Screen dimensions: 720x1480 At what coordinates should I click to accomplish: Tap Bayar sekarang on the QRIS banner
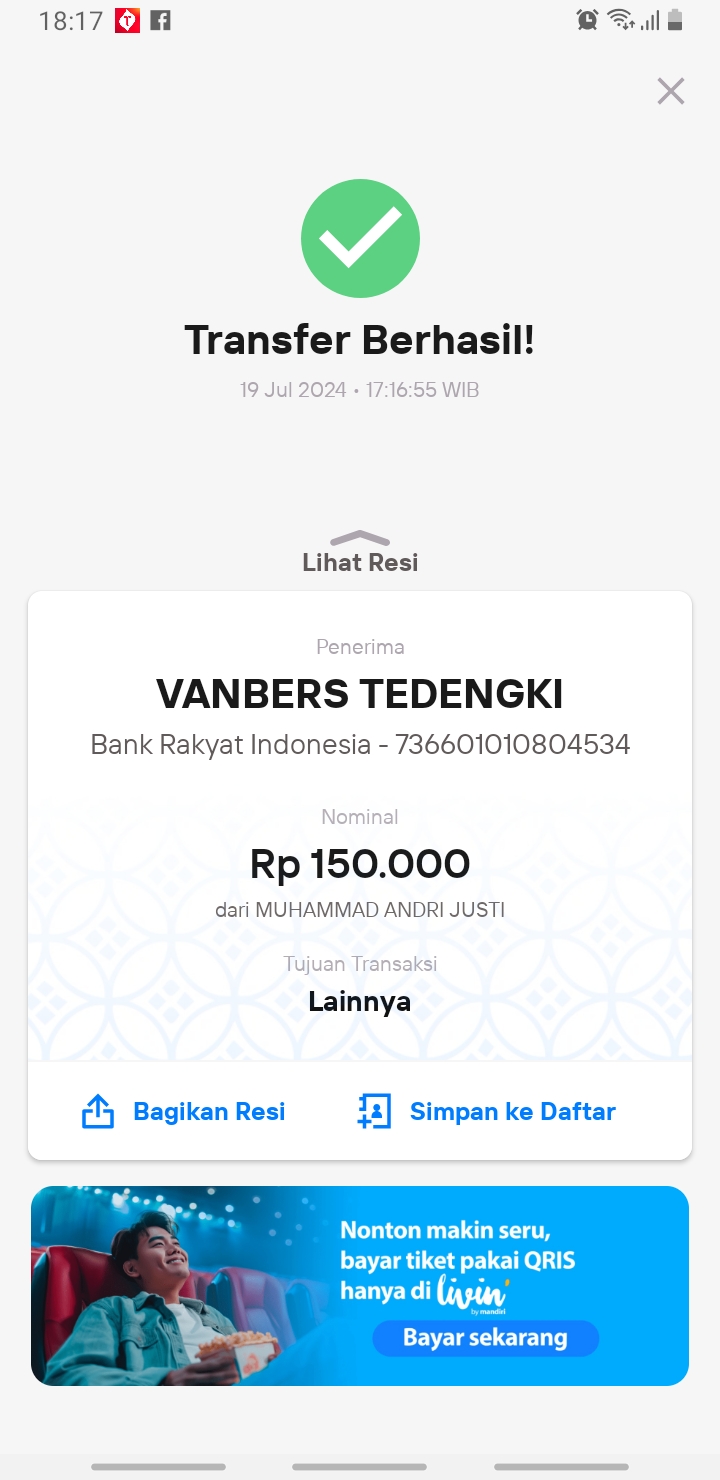[485, 1337]
